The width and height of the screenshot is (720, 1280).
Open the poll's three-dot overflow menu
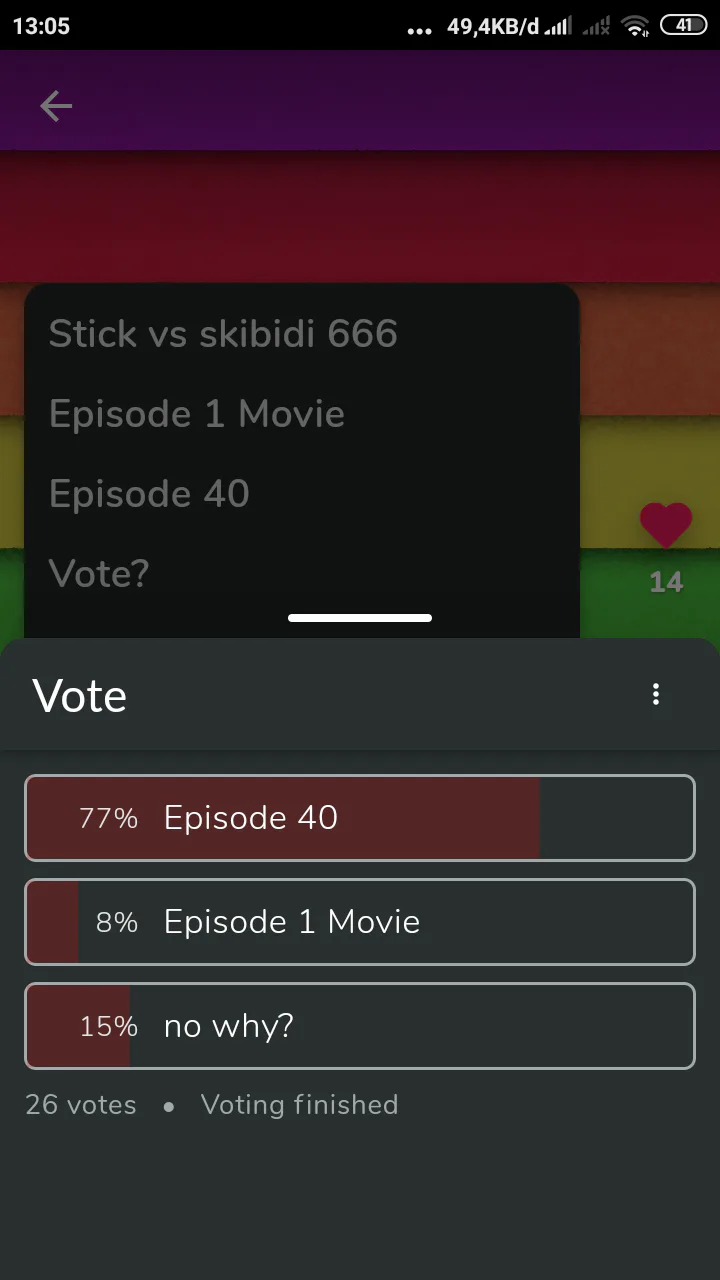(656, 694)
